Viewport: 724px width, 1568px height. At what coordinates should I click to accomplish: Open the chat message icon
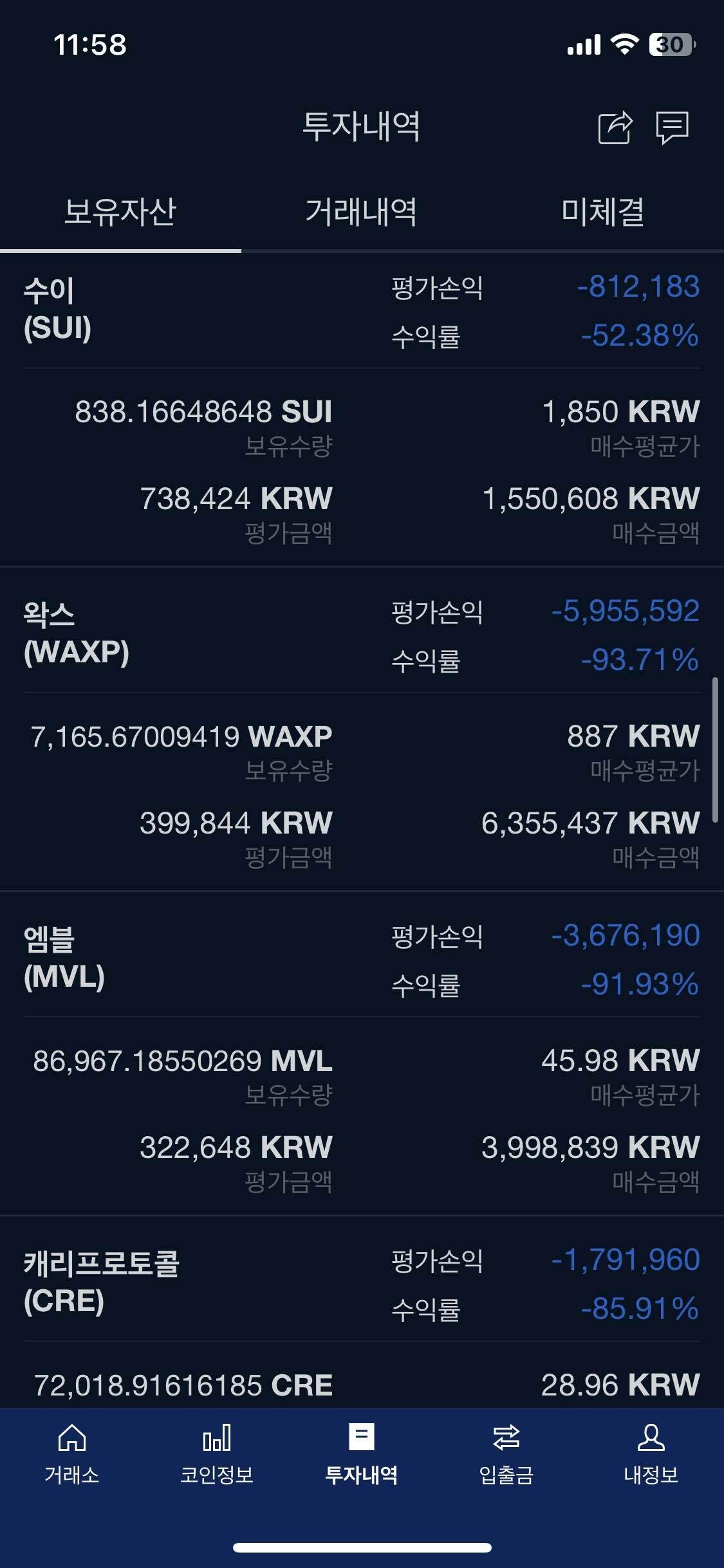(x=672, y=127)
